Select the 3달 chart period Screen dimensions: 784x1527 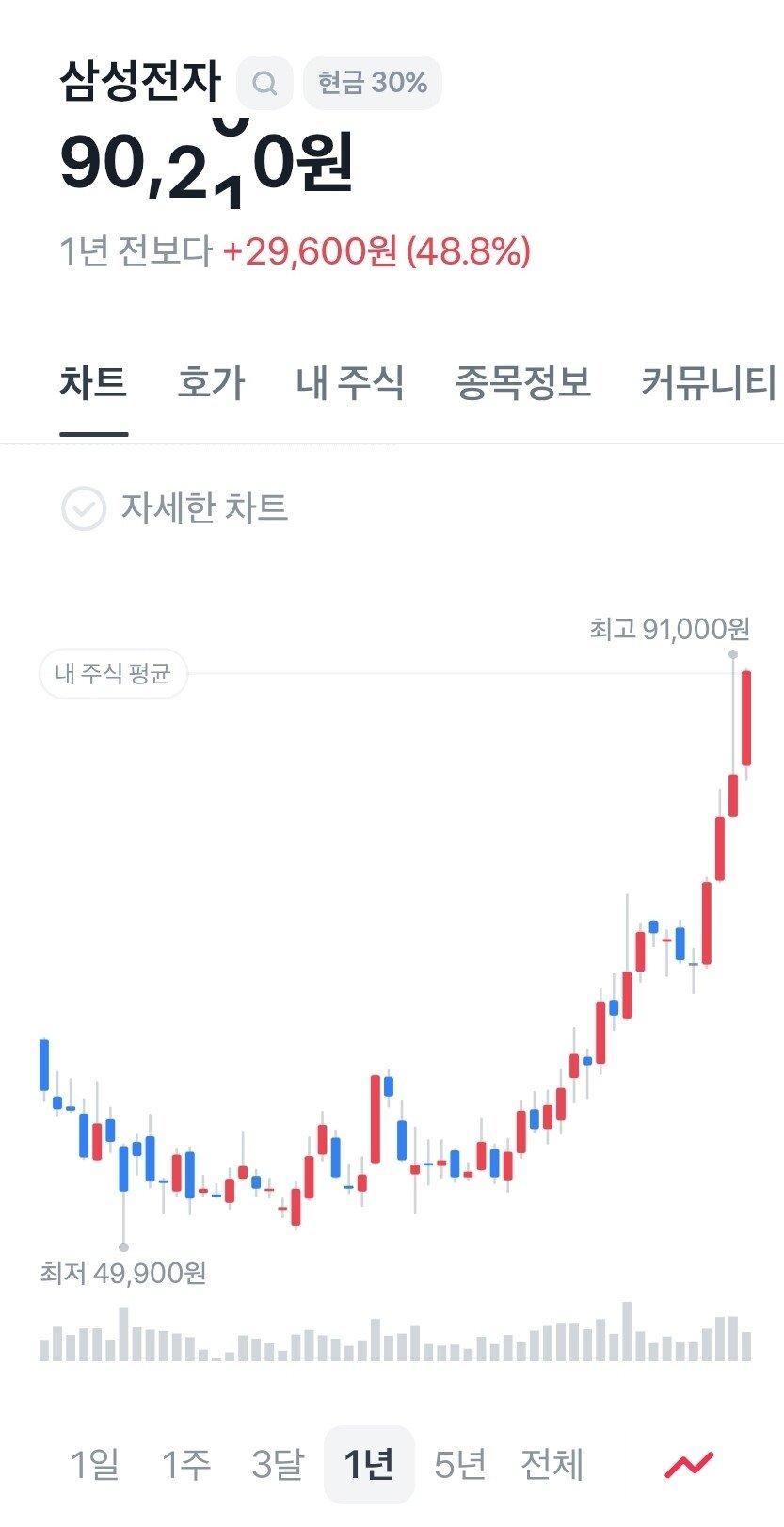coord(278,1465)
